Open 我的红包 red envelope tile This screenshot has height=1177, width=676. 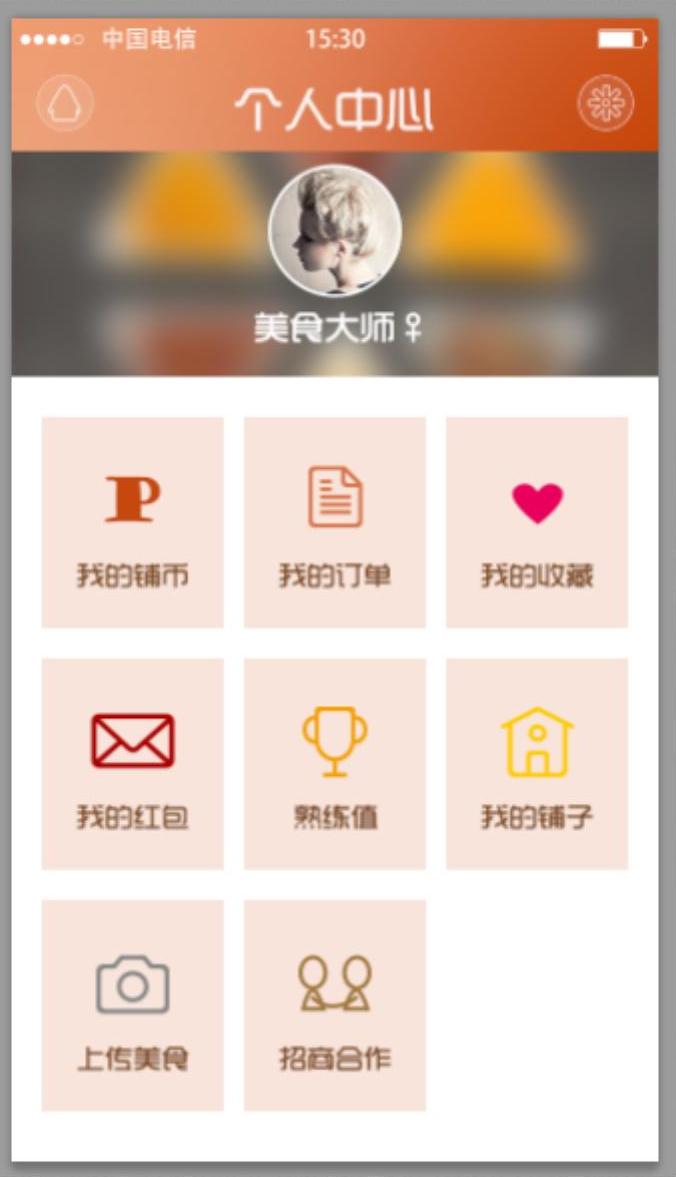[x=132, y=763]
